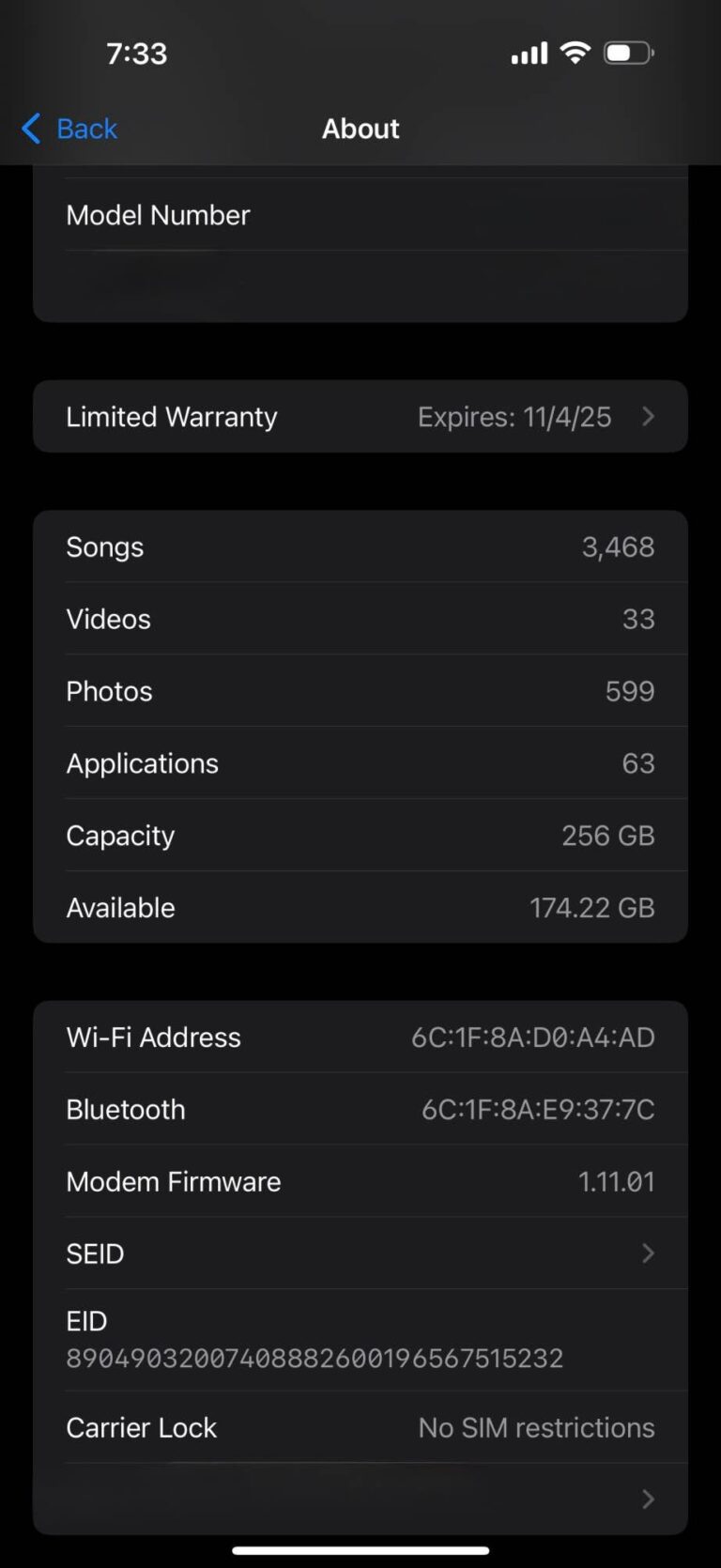Screen dimensions: 721x1568
Task: Open the Limited Warranty expiration info
Action: point(514,417)
